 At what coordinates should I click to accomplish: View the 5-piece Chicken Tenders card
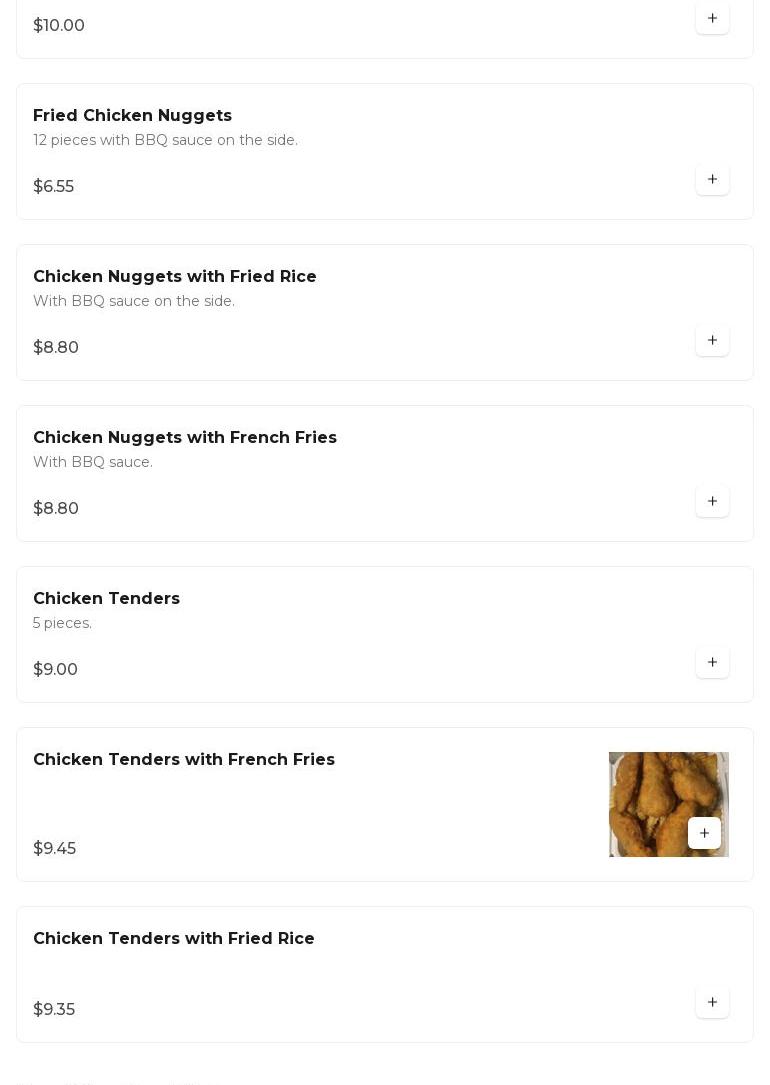(106, 599)
